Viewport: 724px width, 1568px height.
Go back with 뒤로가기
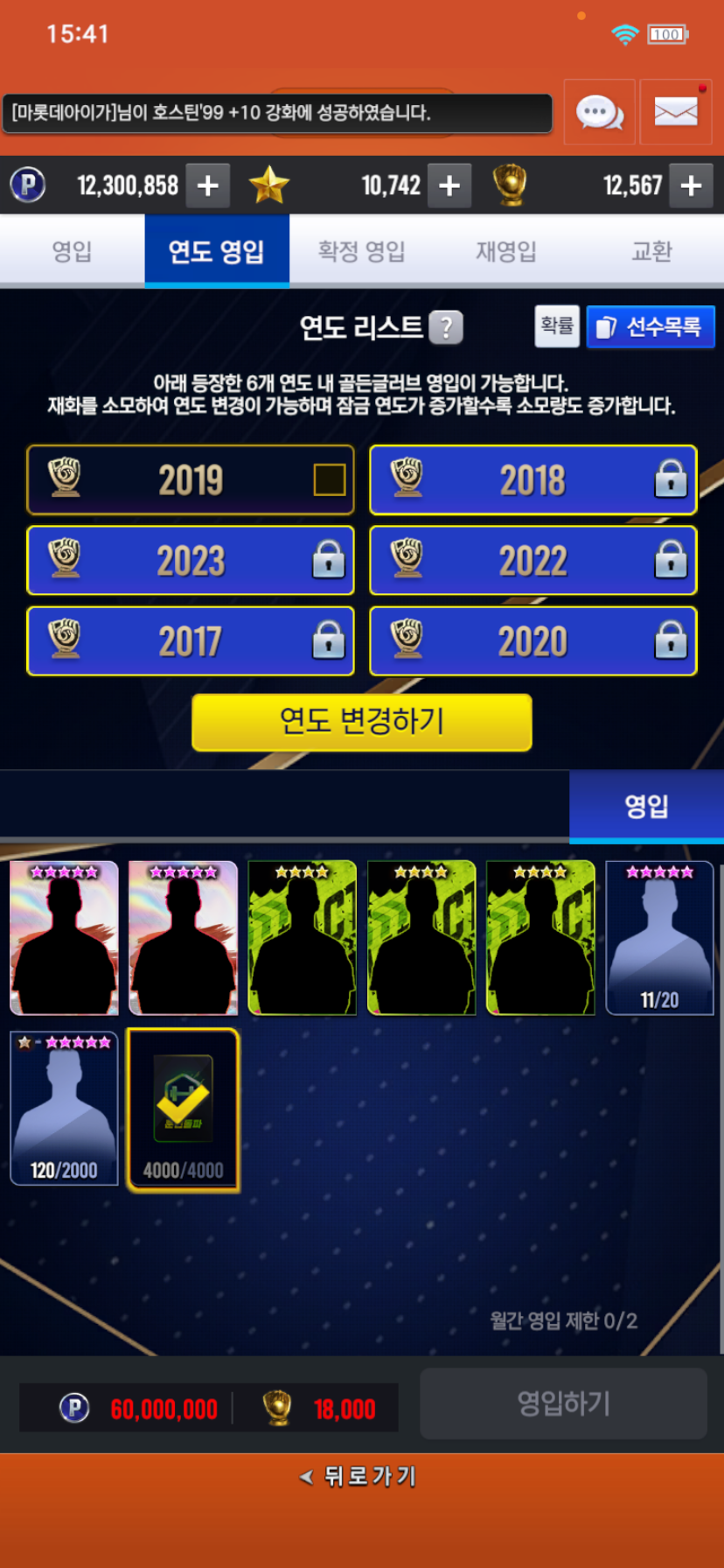pos(360,1477)
